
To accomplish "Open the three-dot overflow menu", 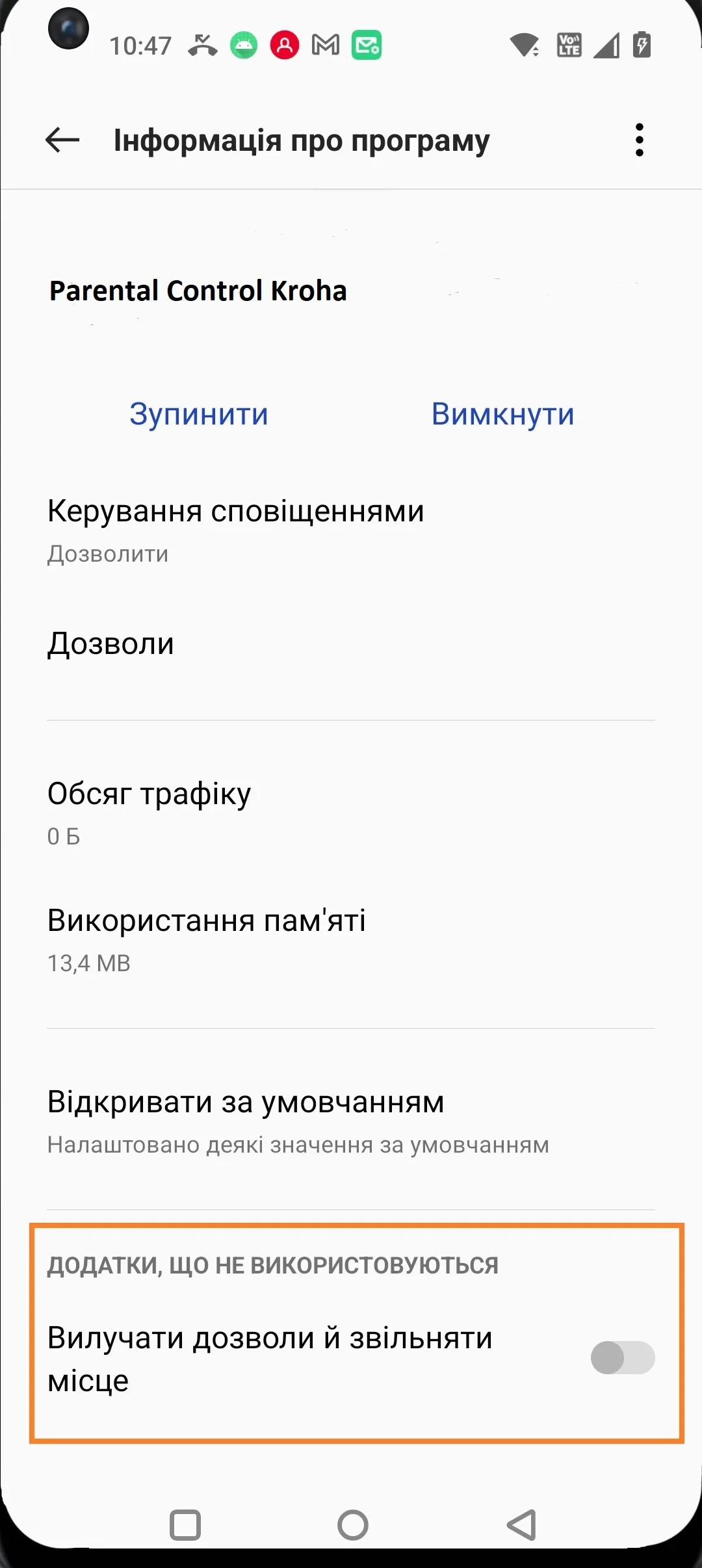I will (639, 140).
